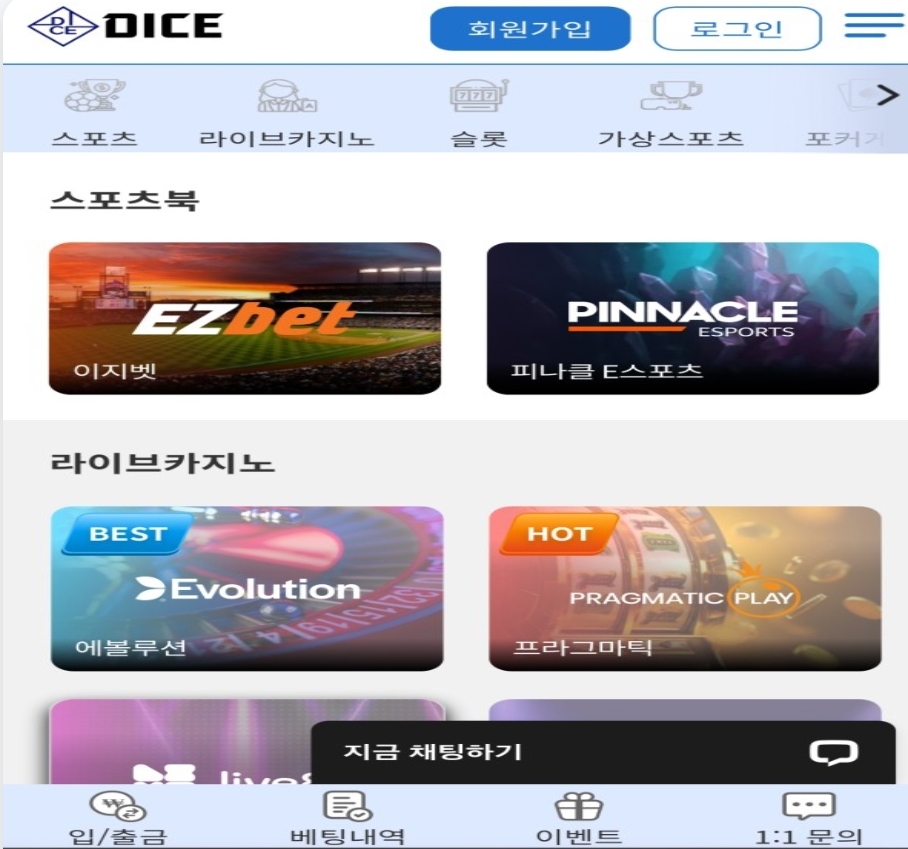Image resolution: width=908 pixels, height=849 pixels.
Task: Open the 1:1 문의 inquiry tab
Action: [x=808, y=818]
